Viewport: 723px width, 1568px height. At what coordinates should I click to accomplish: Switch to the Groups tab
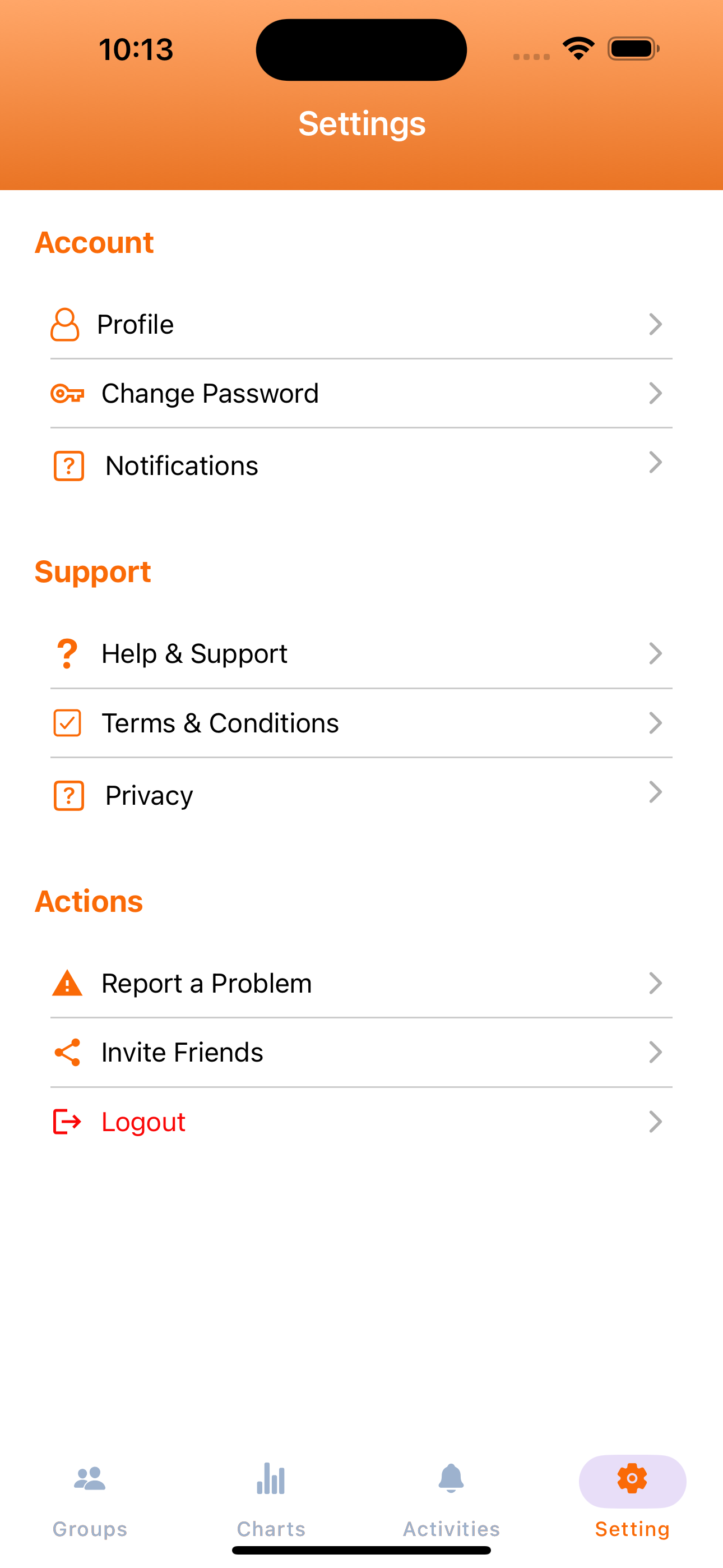pyautogui.click(x=89, y=1497)
